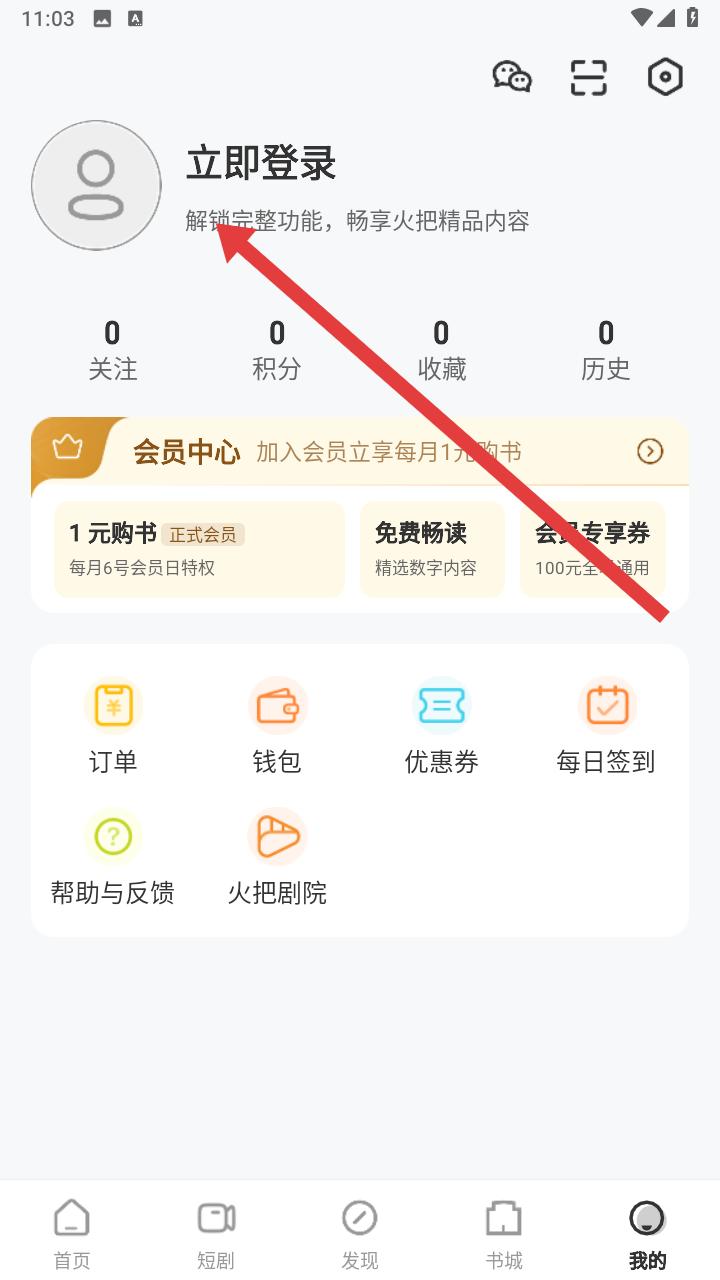Viewport: 720px width, 1280px height.
Task: Switch to the 首页 tab
Action: point(72,1234)
